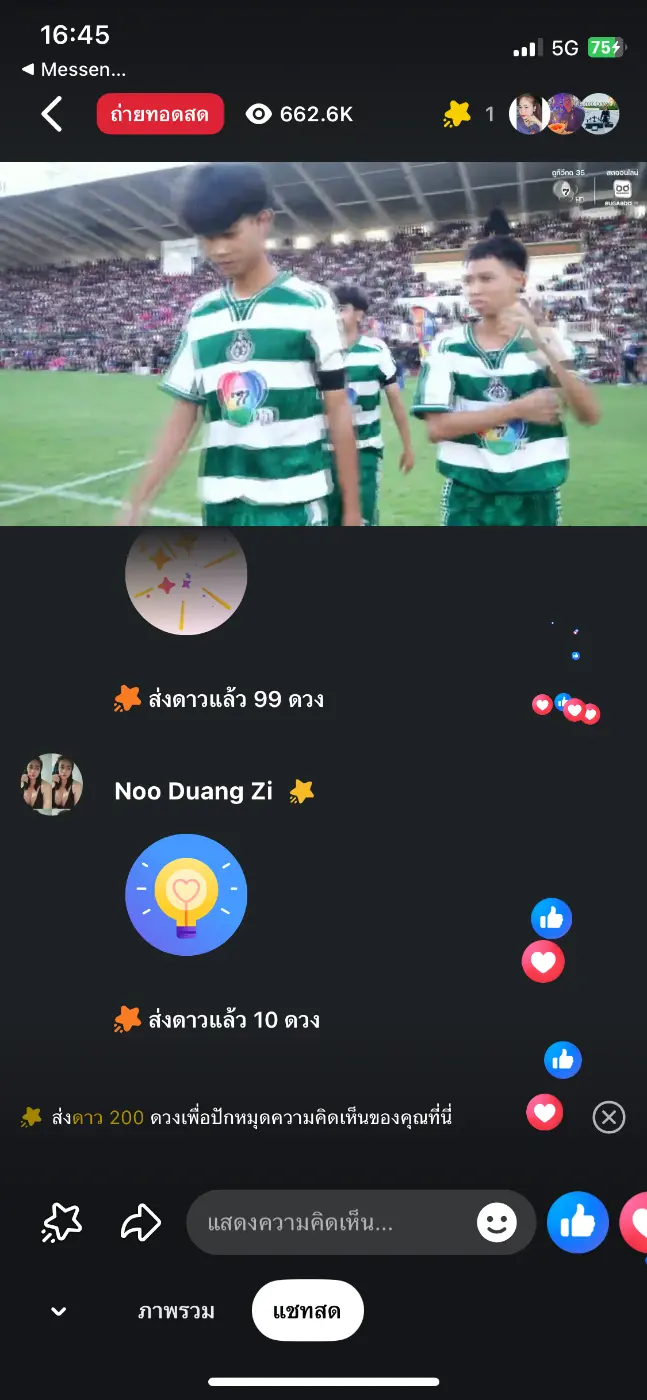Viewport: 647px width, 1400px height.
Task: Switch to the ภาพรวม tab
Action: [x=176, y=1311]
